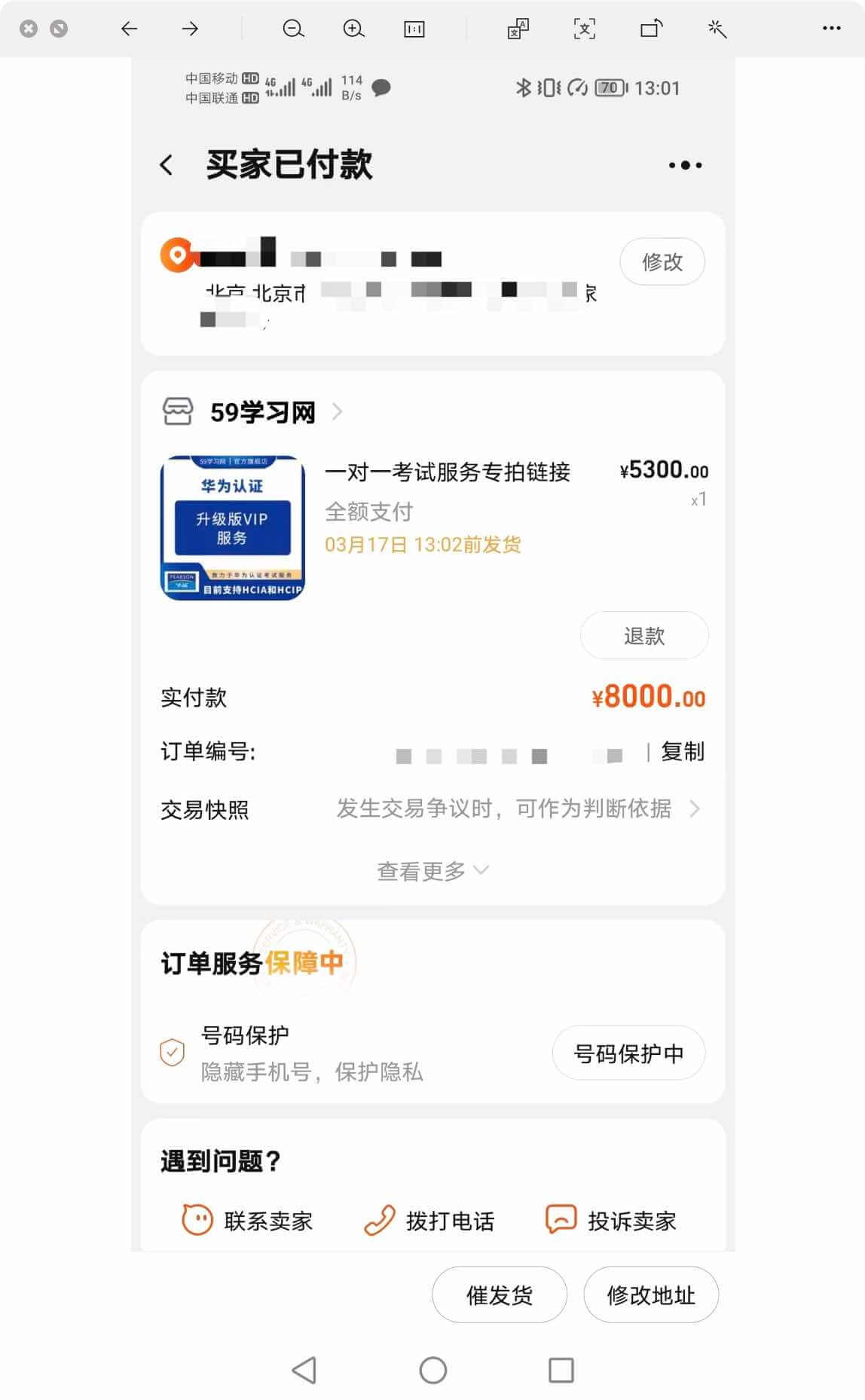This screenshot has width=865, height=1400.
Task: Go back from the 买家已付款 page
Action: [x=167, y=165]
